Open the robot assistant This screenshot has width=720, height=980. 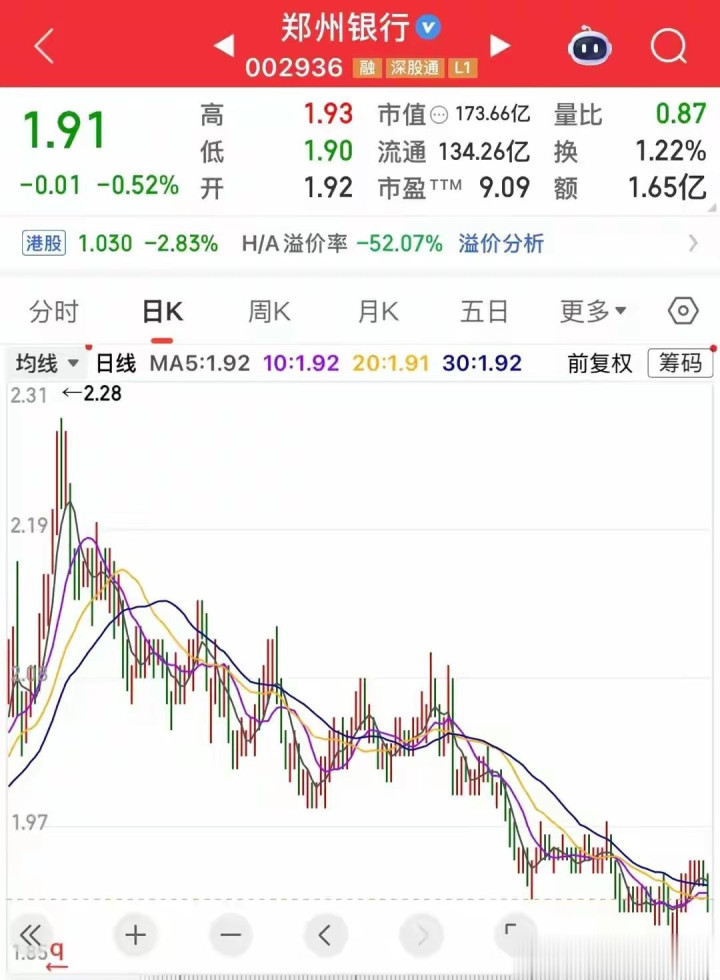point(590,46)
